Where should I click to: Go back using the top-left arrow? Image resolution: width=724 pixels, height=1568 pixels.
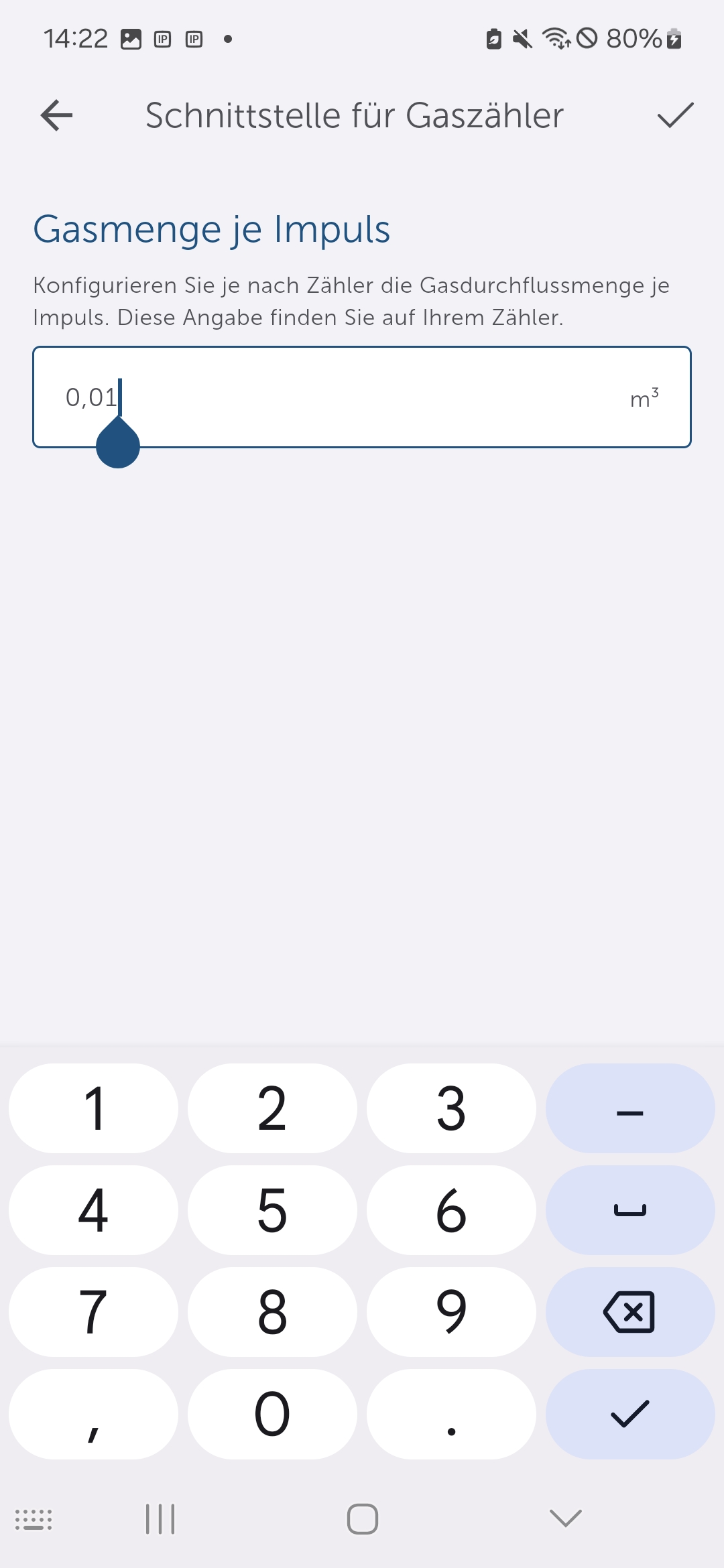pos(57,115)
